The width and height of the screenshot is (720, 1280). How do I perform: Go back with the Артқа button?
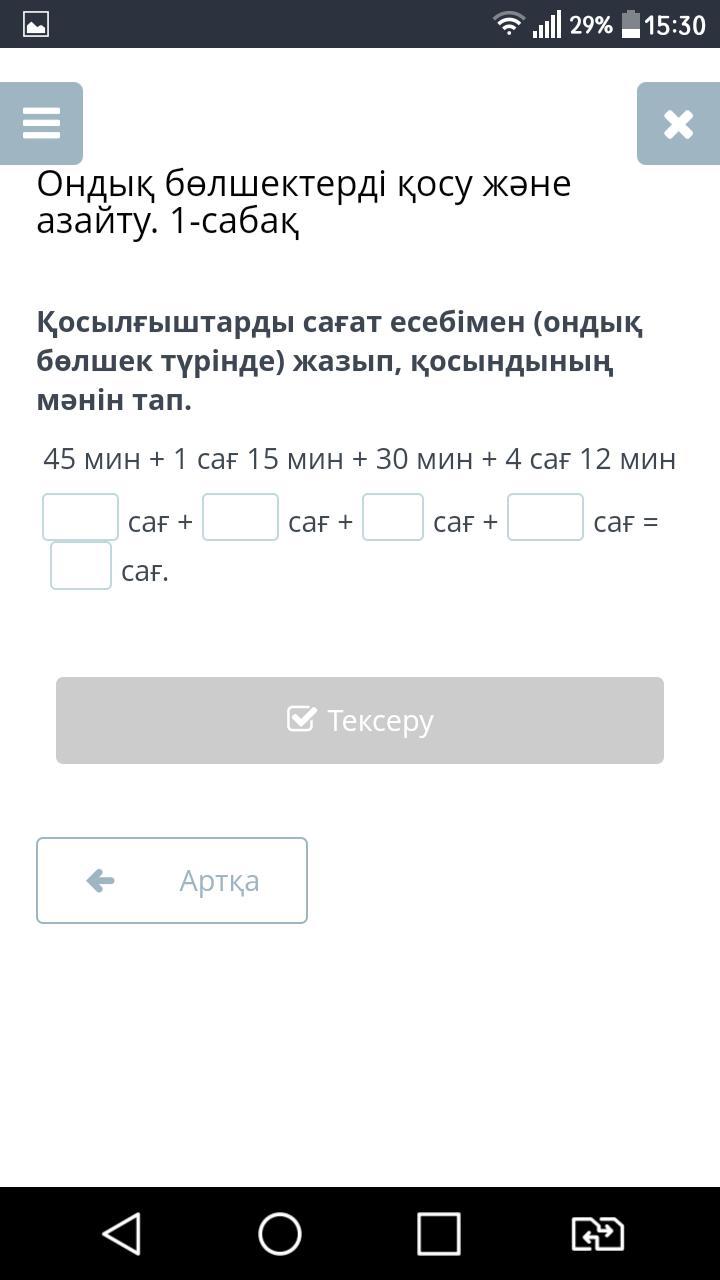tap(172, 880)
